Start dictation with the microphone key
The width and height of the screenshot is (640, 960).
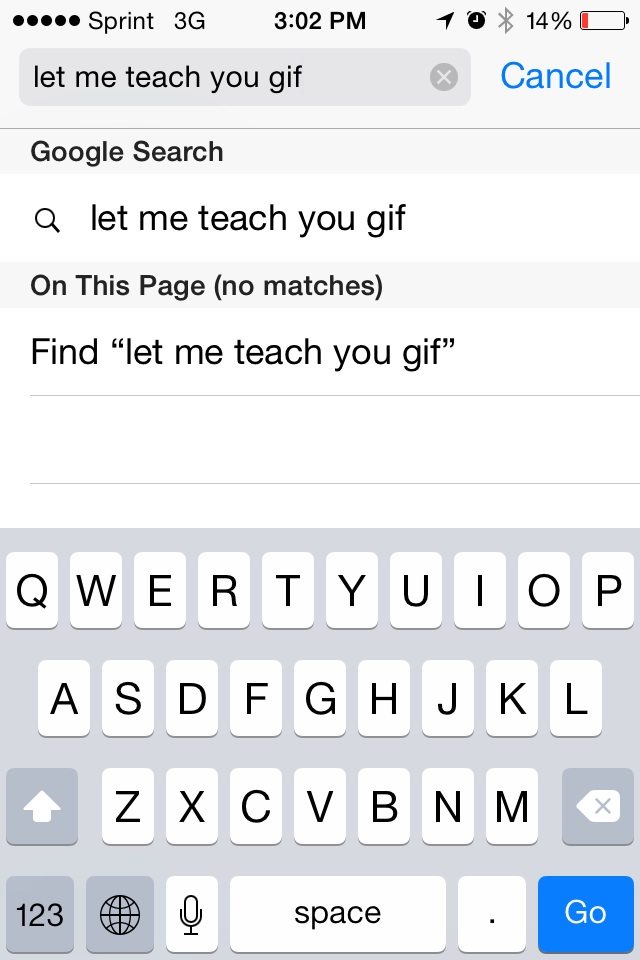[x=191, y=912]
